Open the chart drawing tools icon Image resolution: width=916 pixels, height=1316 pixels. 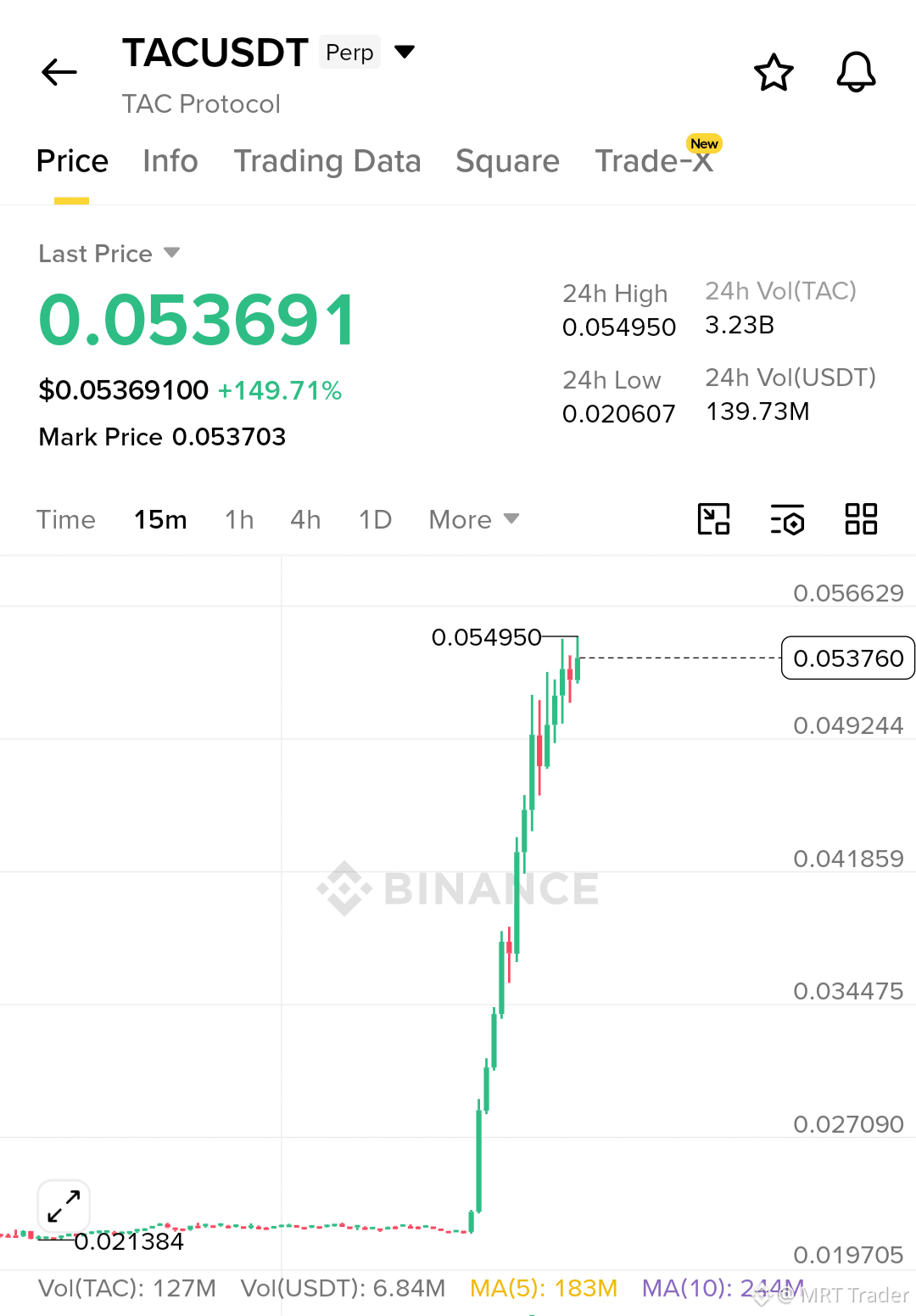[x=713, y=519]
